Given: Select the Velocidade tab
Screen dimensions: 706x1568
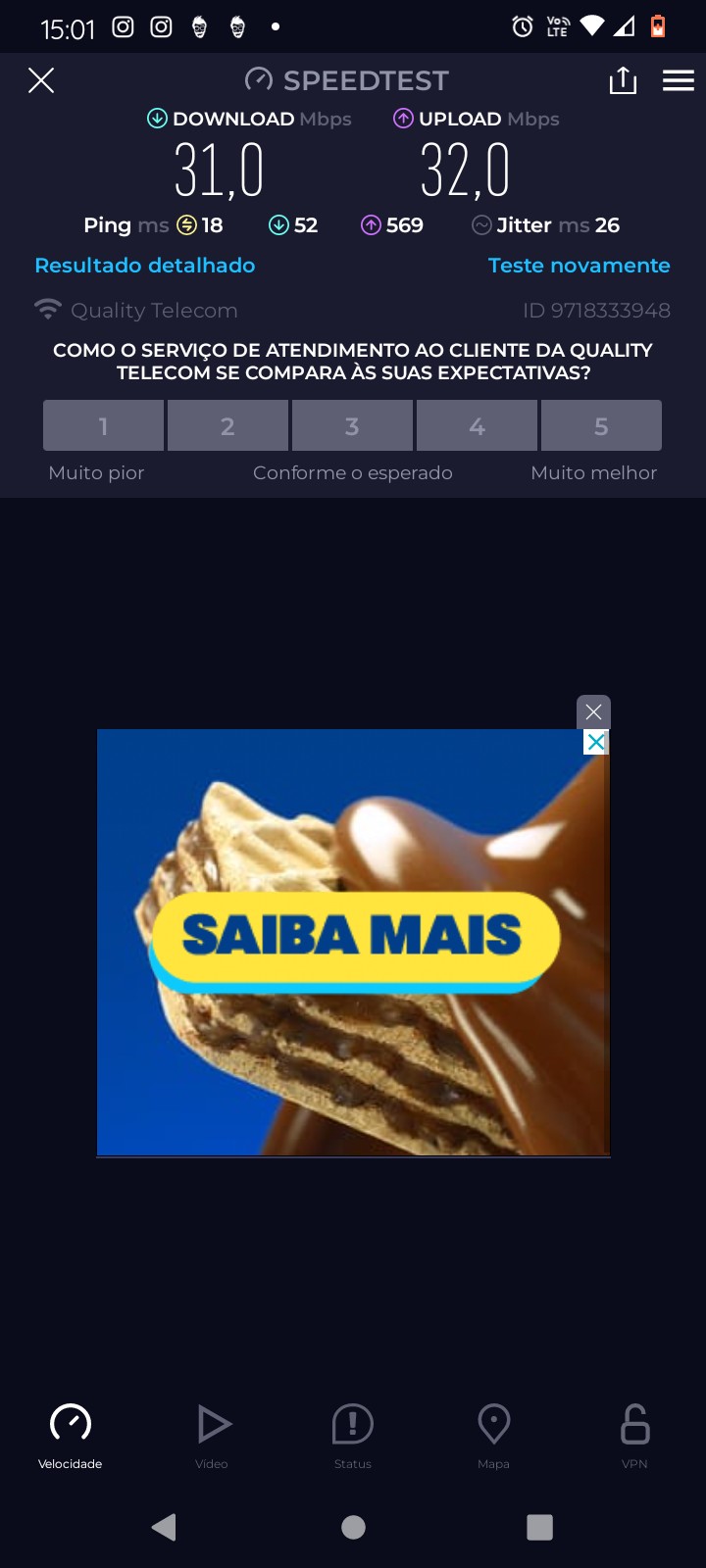Looking at the screenshot, I should click(71, 1435).
